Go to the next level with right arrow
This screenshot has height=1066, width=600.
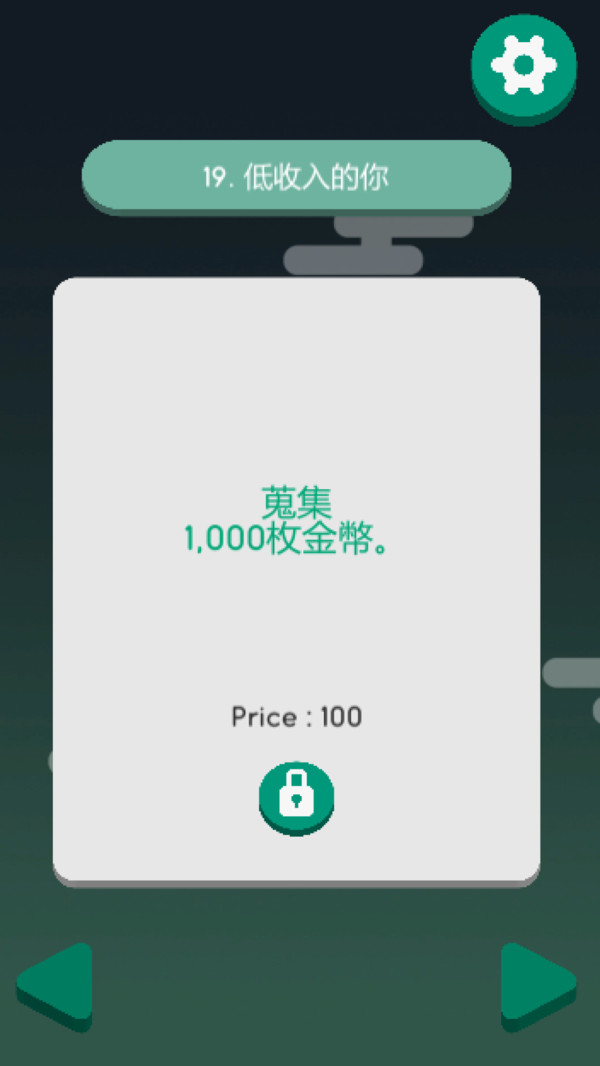[x=536, y=983]
